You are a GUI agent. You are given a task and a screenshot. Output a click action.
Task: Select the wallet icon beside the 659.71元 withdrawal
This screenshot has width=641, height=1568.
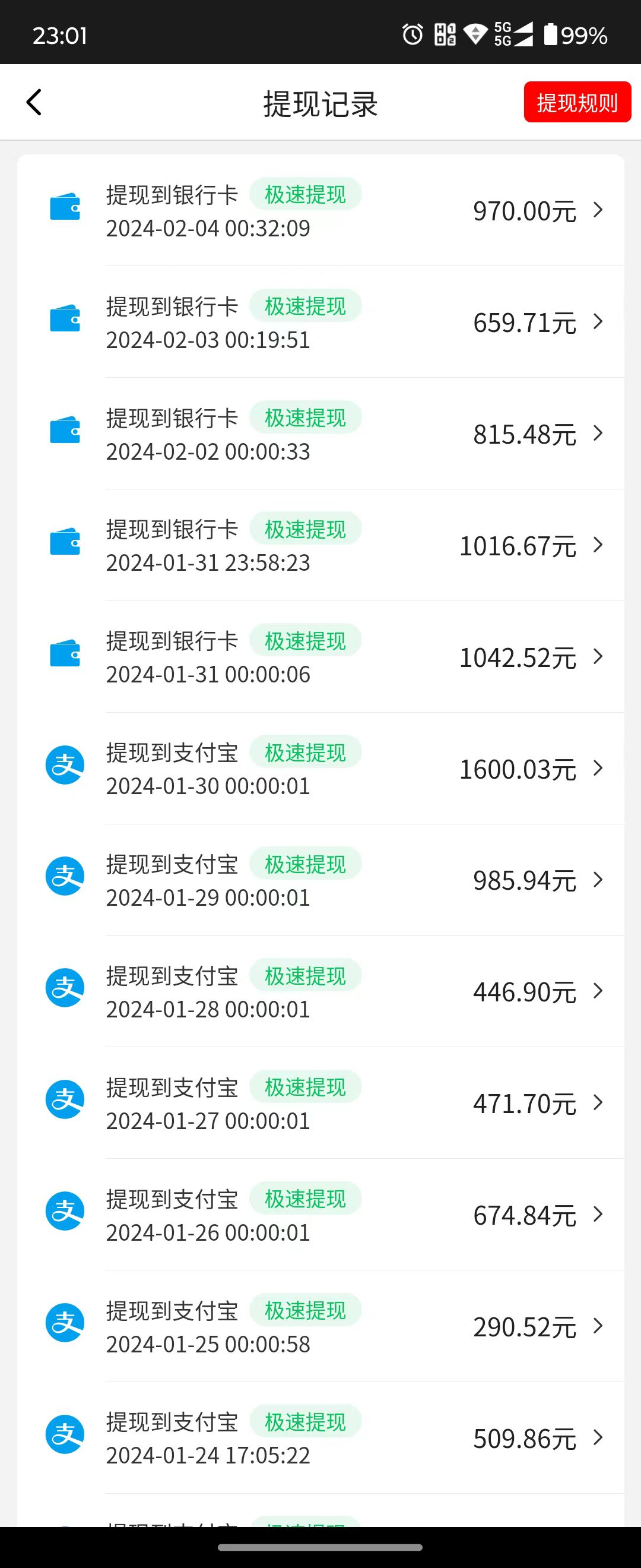point(65,317)
